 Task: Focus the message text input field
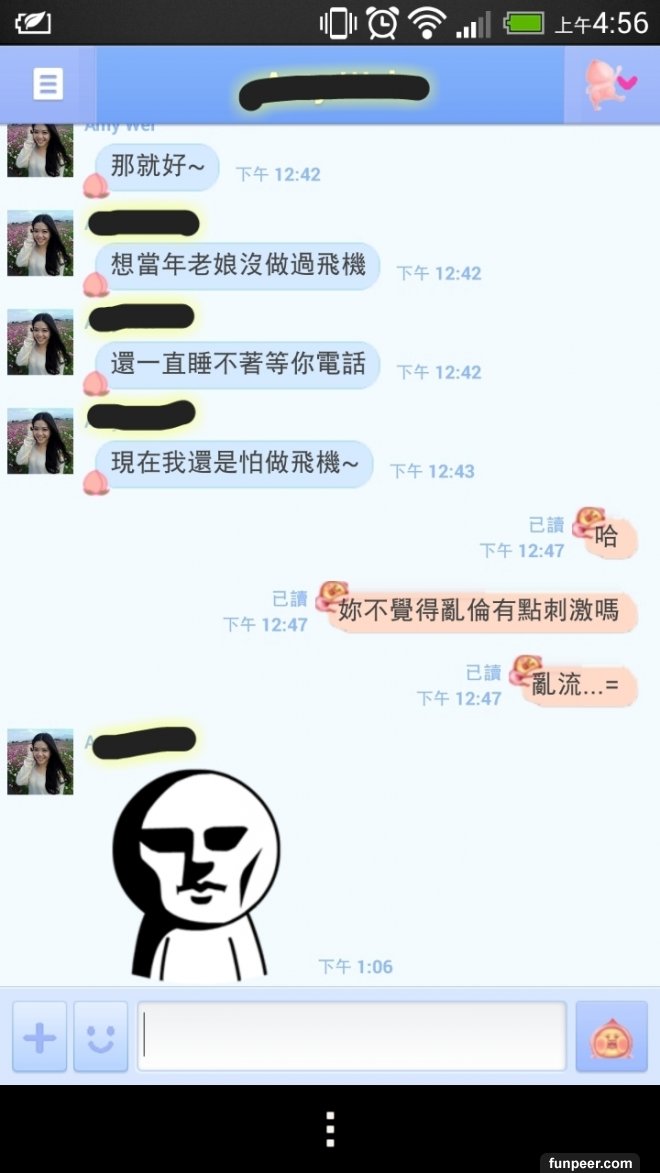click(x=351, y=1037)
